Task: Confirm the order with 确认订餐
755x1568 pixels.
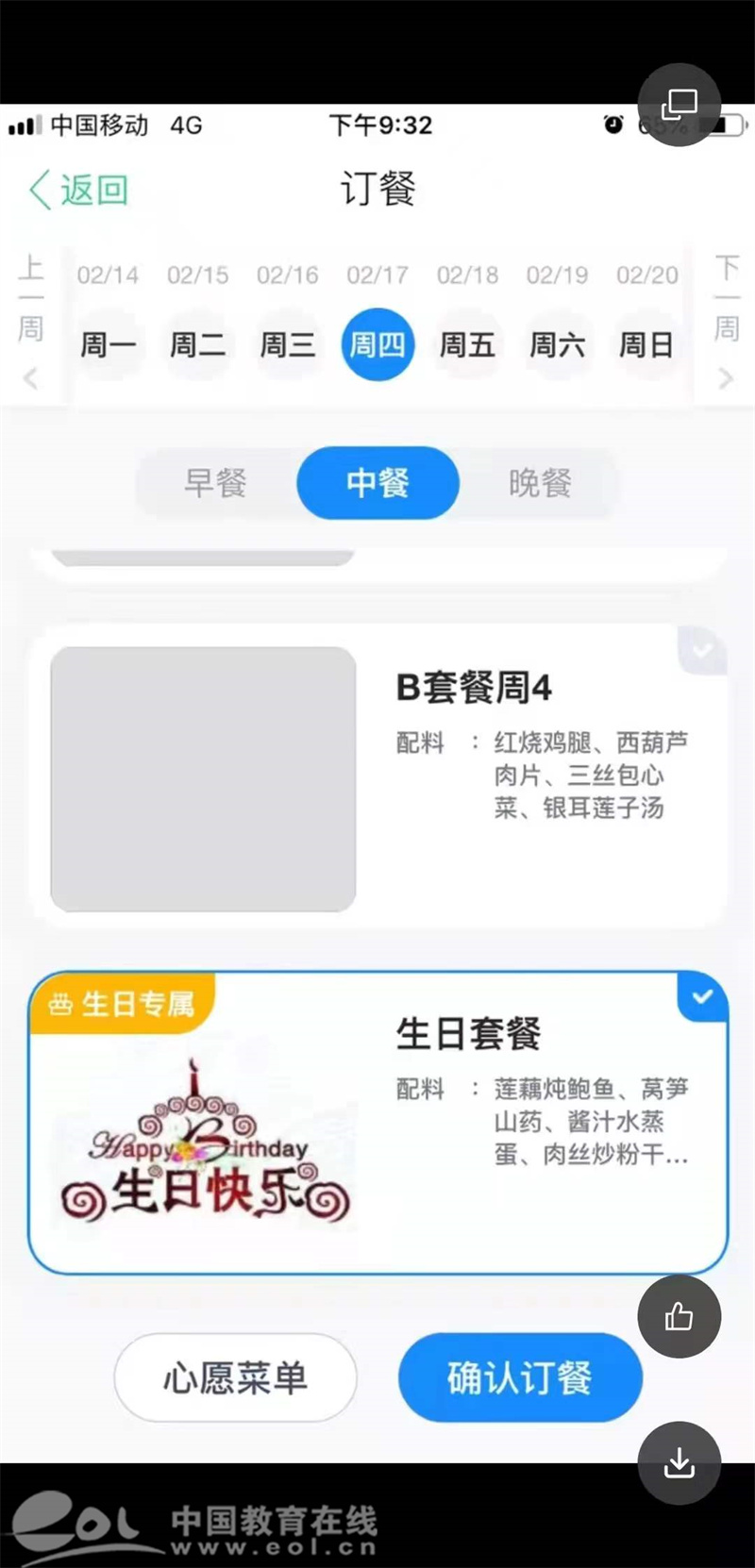Action: 520,1377
